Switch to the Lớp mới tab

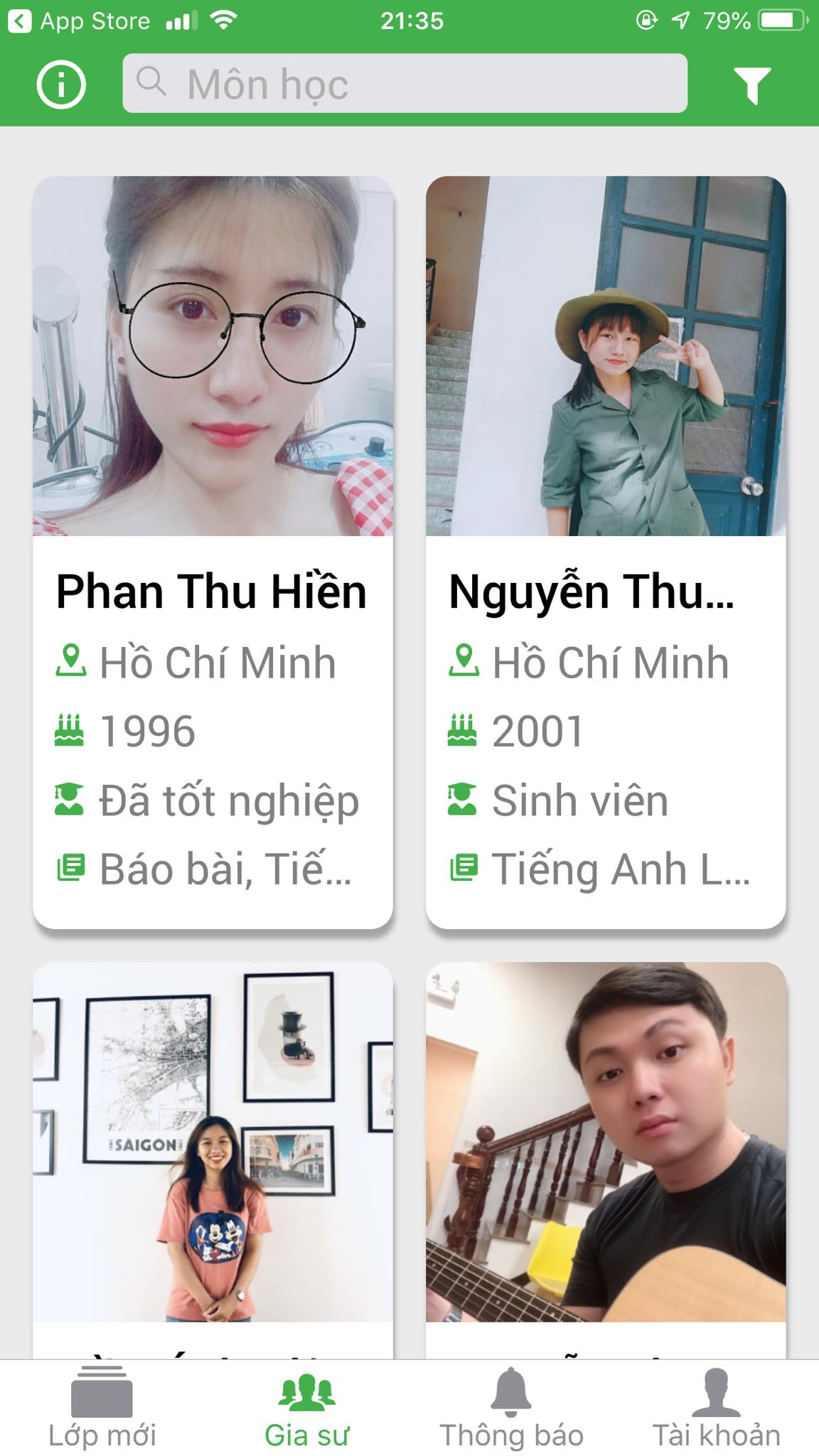102,1415
